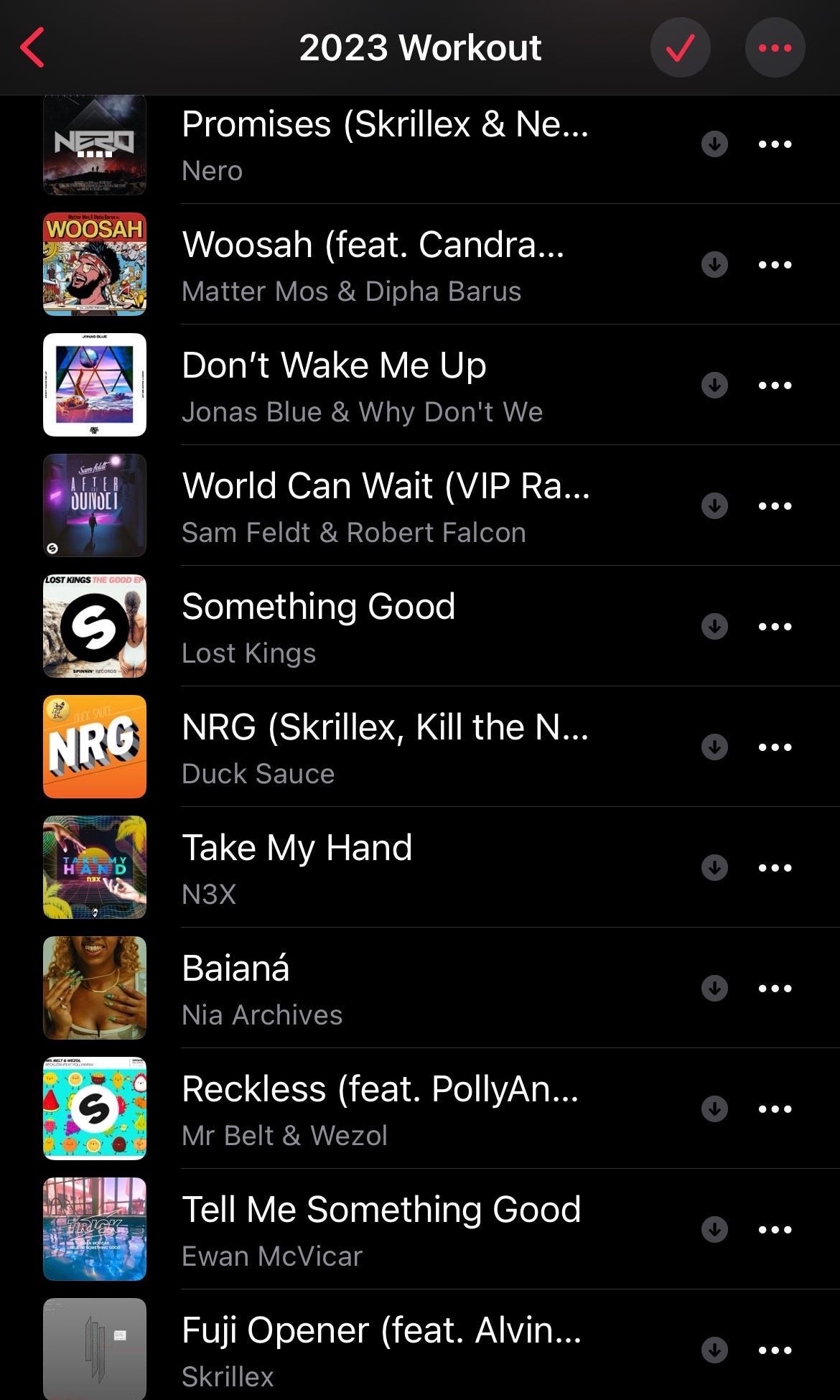Open more options for Take My Hand

[775, 867]
